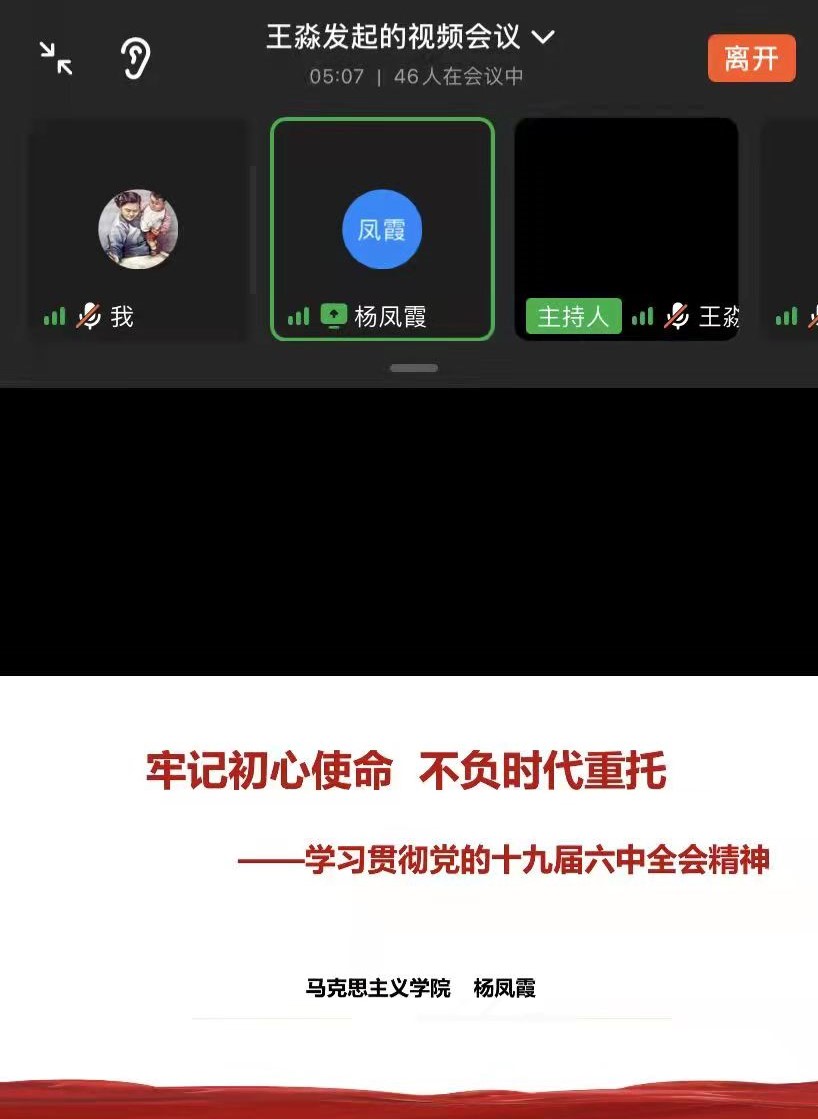Open 杨凤霞's participant tile
Image resolution: width=818 pixels, height=1119 pixels.
(382, 230)
